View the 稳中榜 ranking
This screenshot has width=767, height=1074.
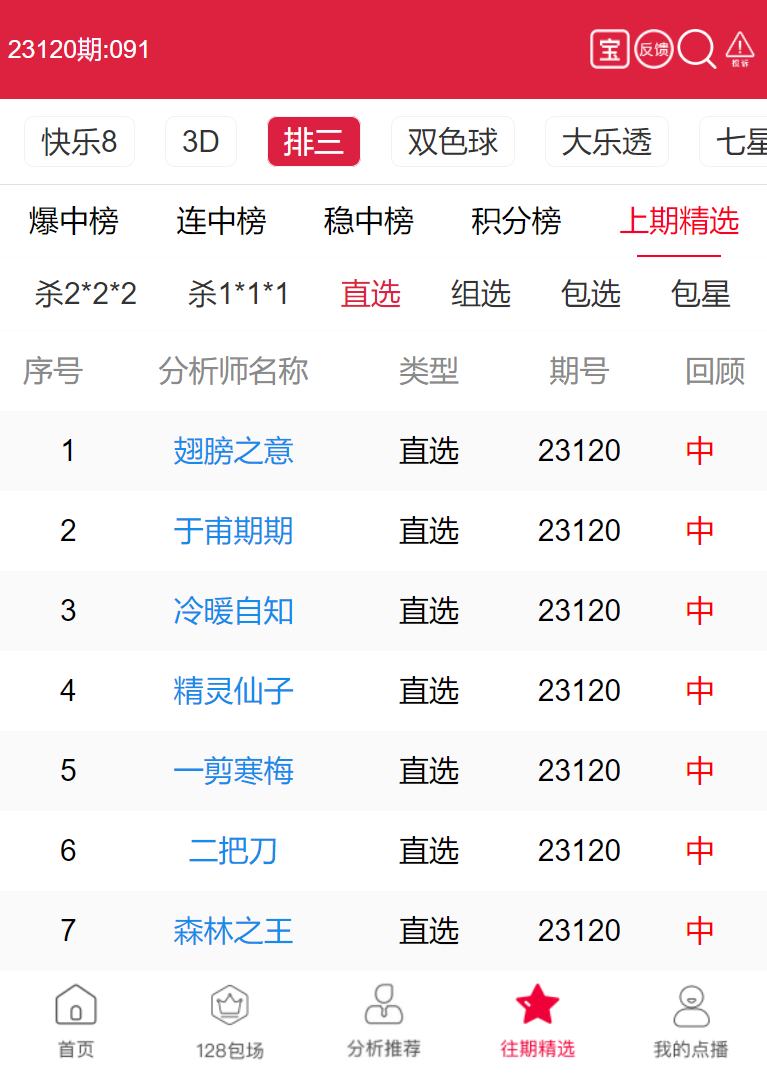(x=368, y=221)
